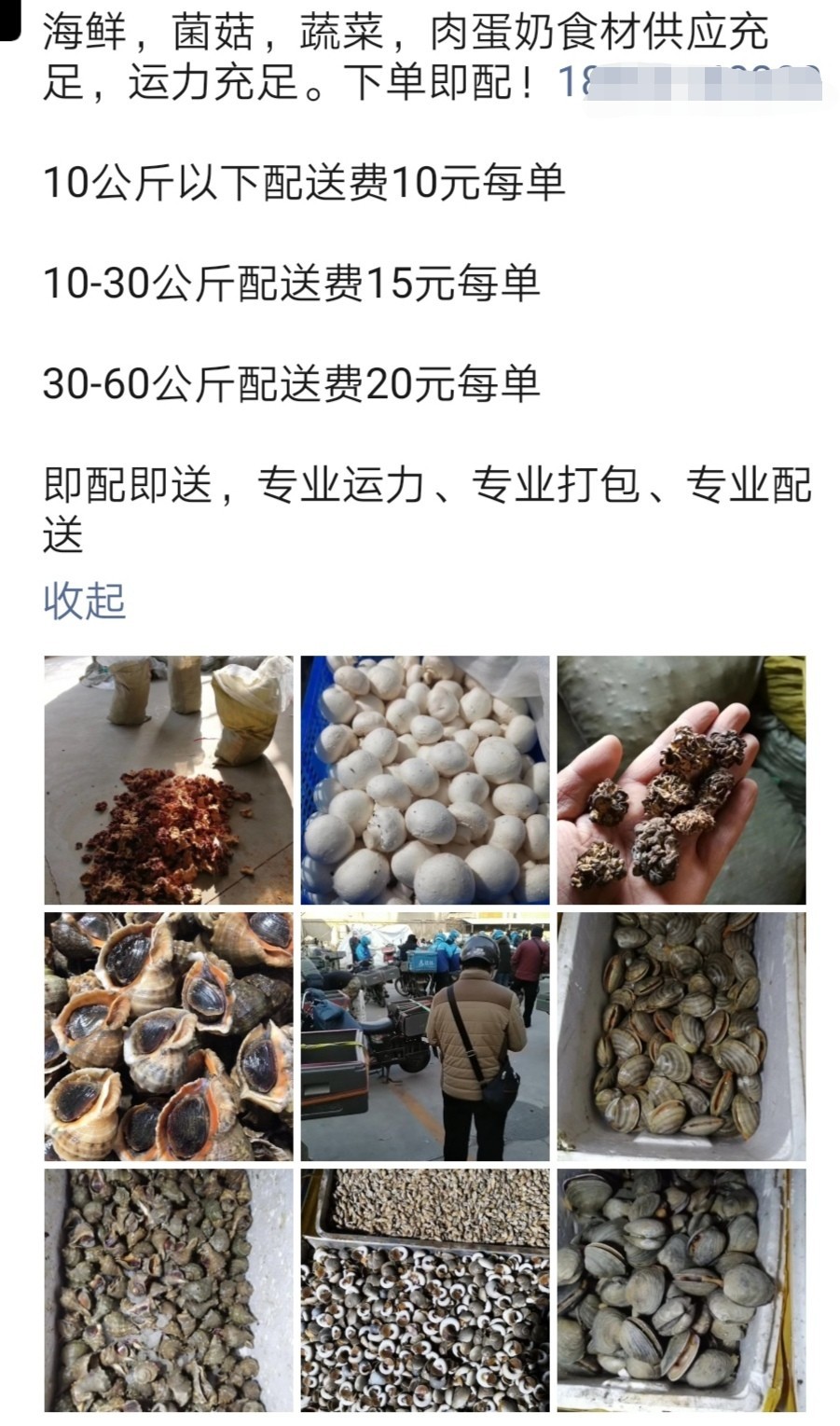This screenshot has width=840, height=1426.
Task: Open the striped clams in foam box photo
Action: 682,1036
